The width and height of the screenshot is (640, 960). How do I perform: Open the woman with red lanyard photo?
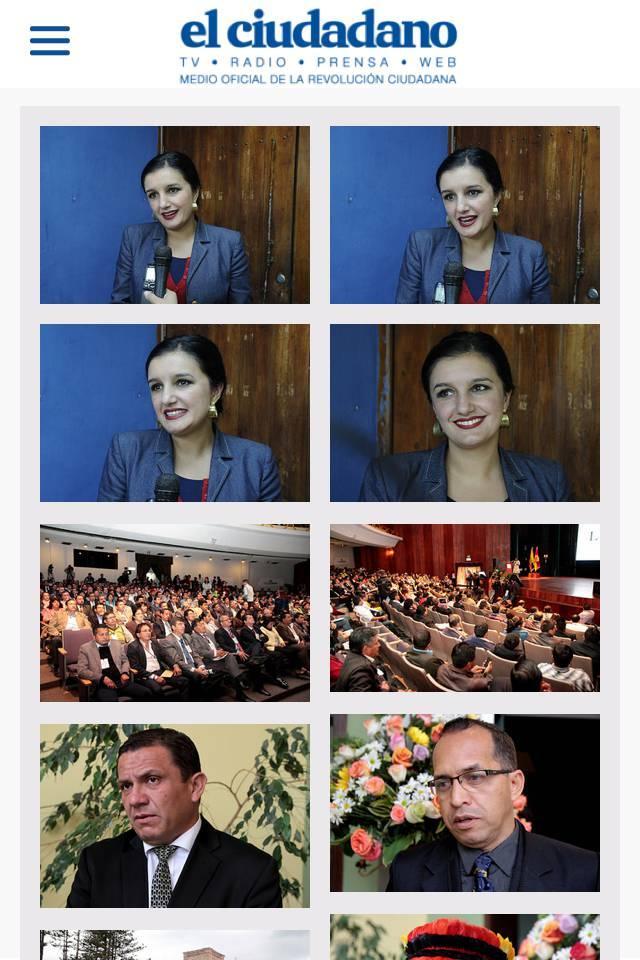coord(465,215)
